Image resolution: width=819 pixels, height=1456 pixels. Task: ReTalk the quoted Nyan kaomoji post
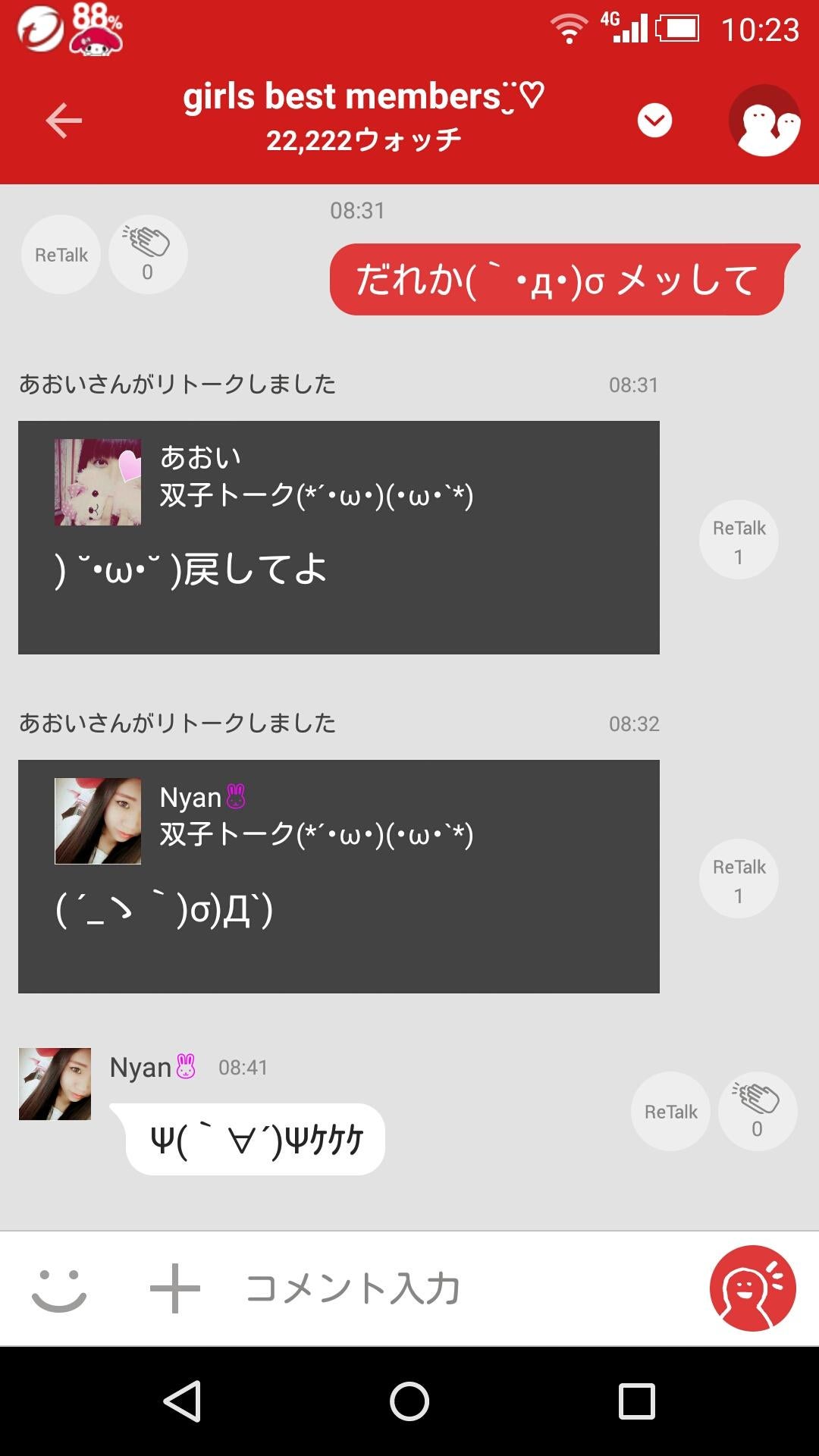pyautogui.click(x=739, y=879)
